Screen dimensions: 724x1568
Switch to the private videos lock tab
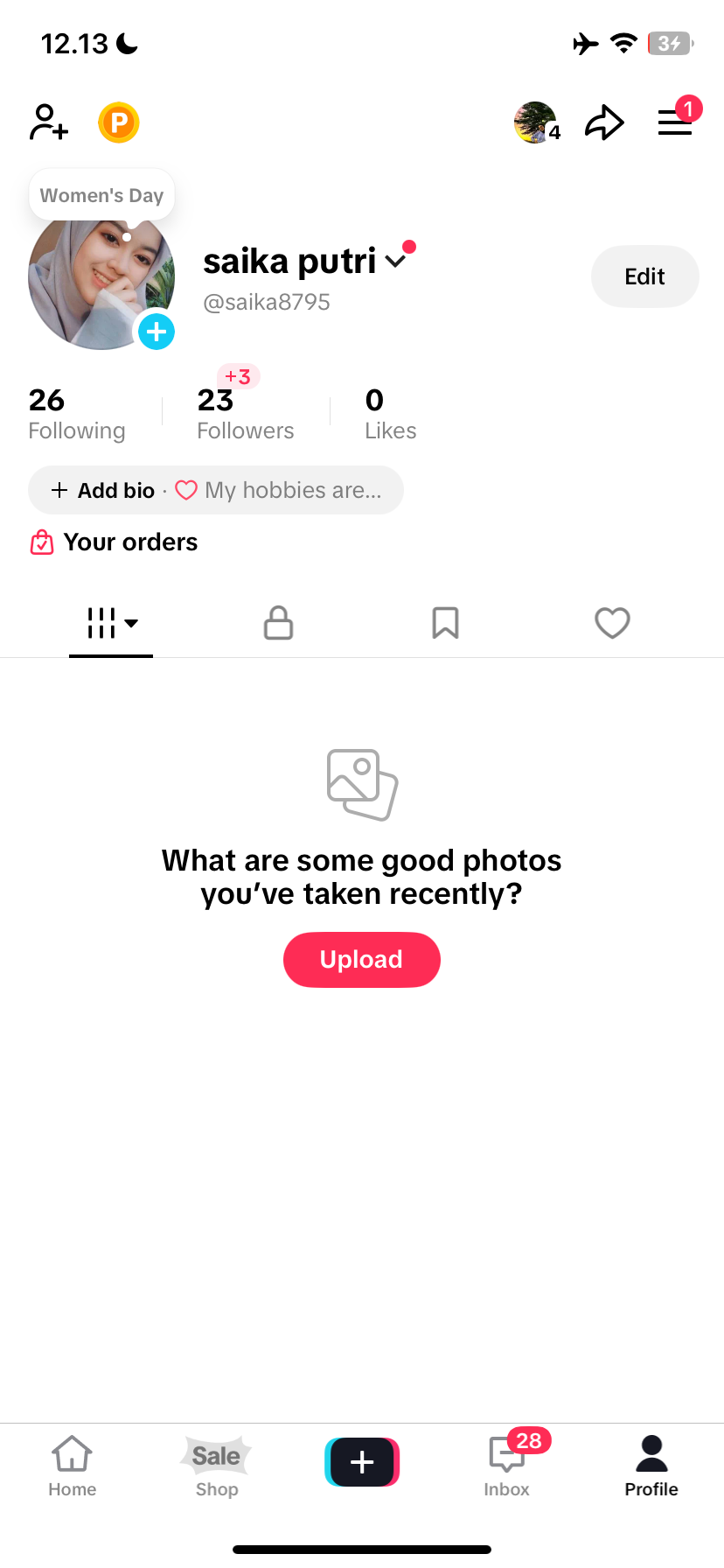278,623
